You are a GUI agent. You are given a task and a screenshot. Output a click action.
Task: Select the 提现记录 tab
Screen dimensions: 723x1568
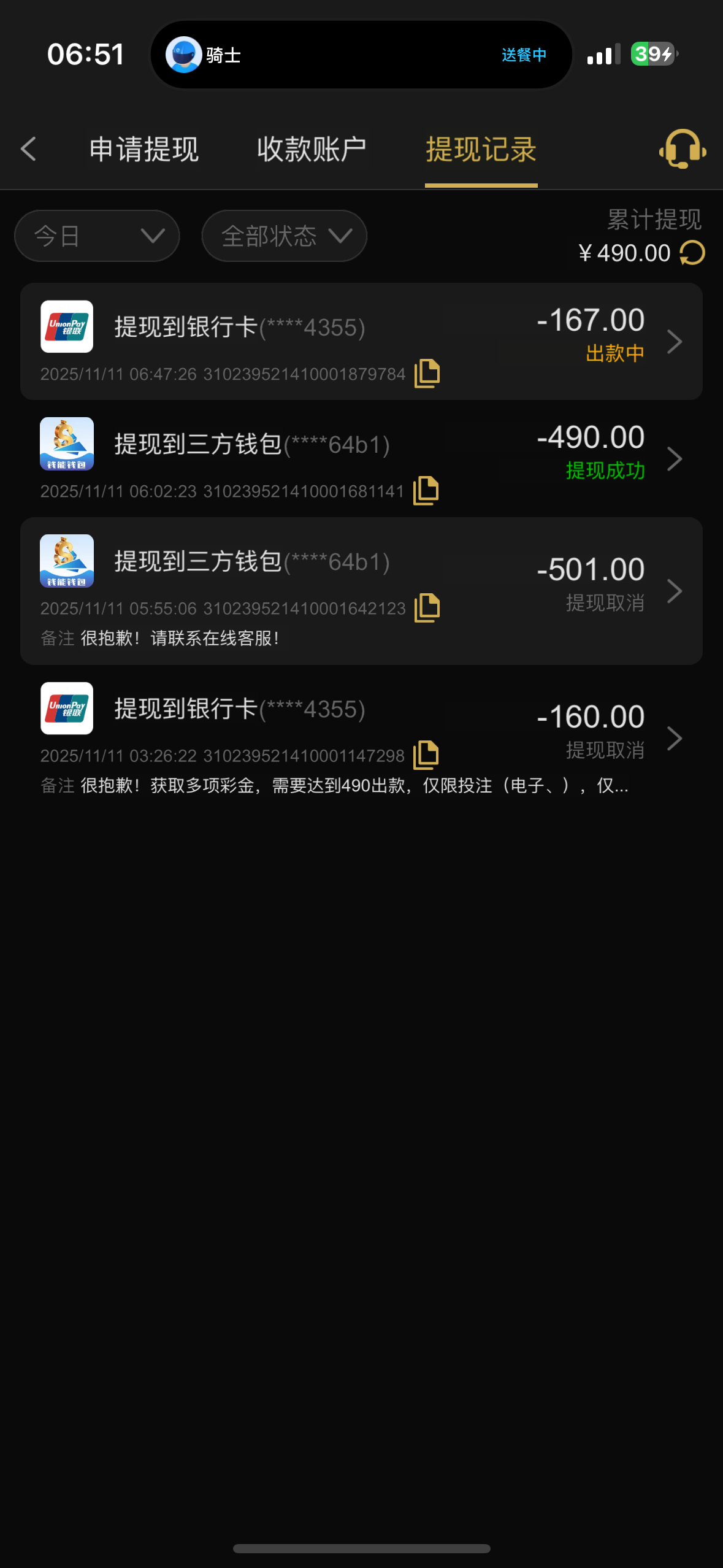point(481,149)
